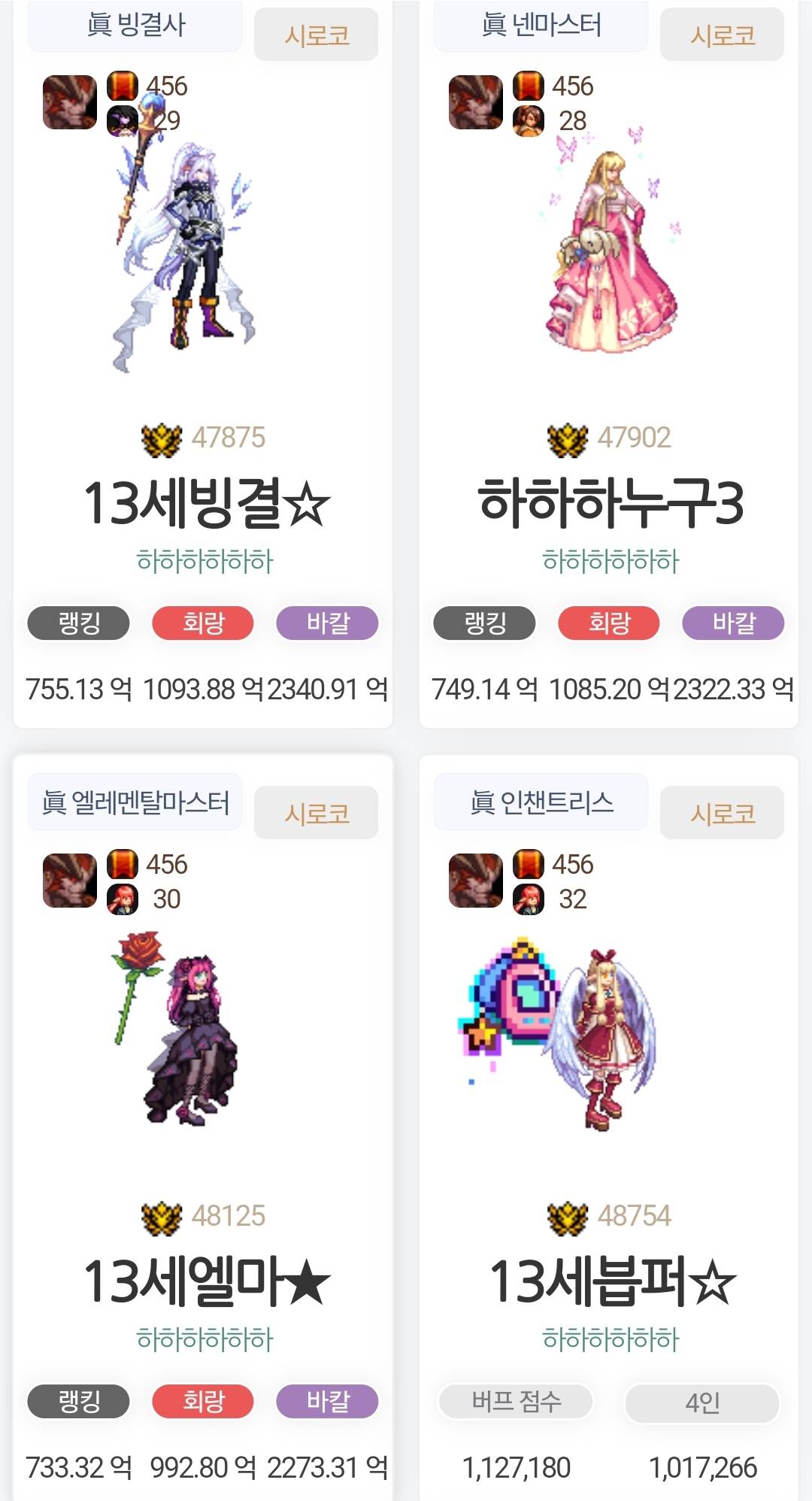Tap 버프 점수 chip under 13세븝퍼☆
812x1501 pixels.
516,1402
